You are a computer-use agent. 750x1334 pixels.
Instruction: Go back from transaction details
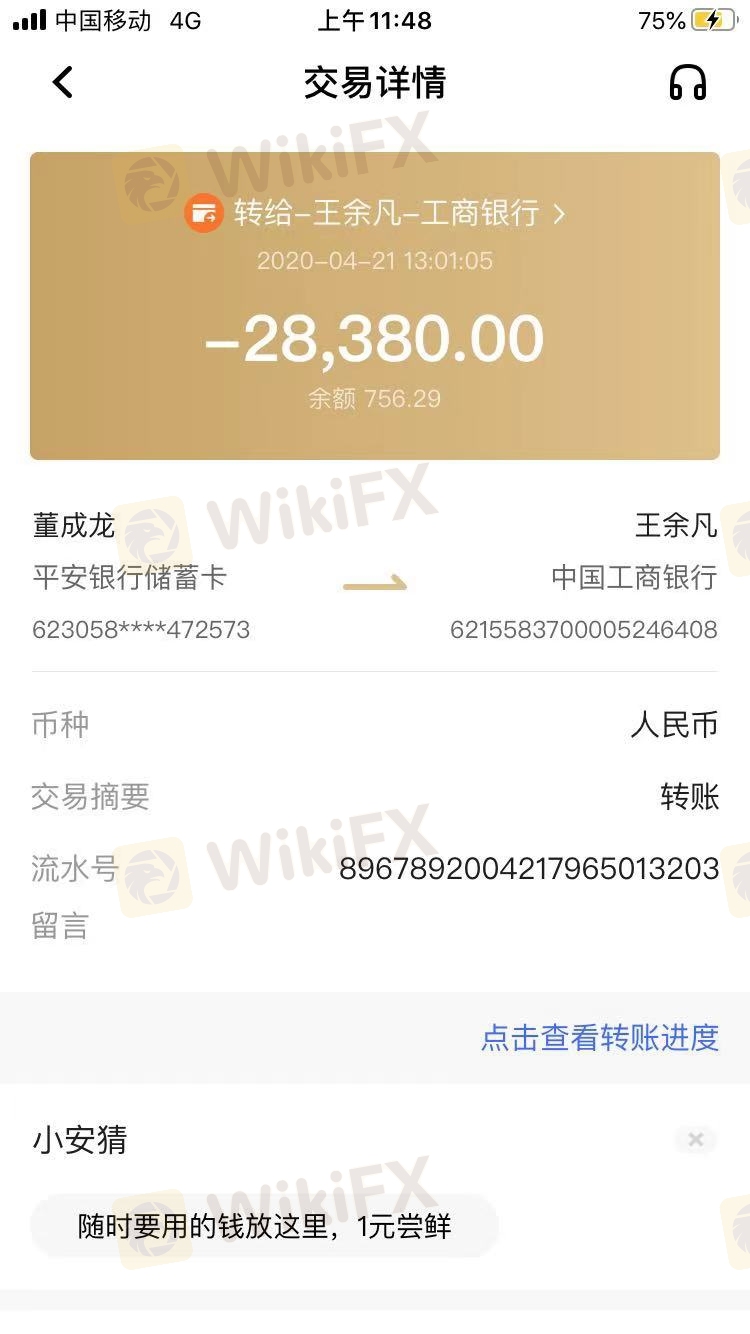click(x=63, y=82)
